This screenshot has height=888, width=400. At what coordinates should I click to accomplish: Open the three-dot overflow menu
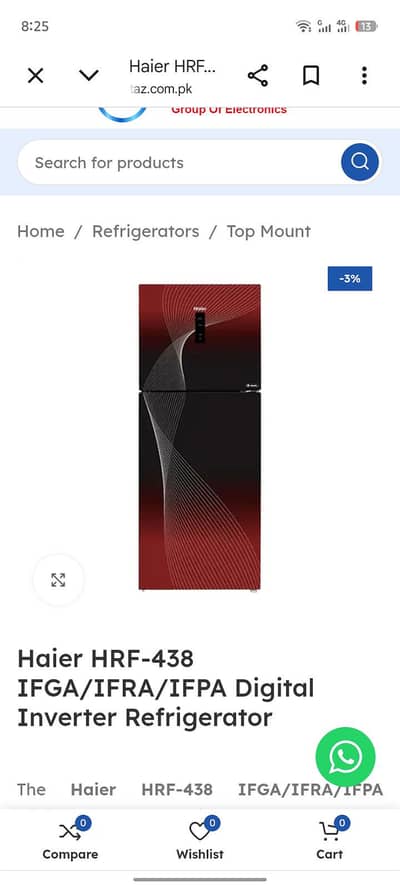tap(364, 75)
